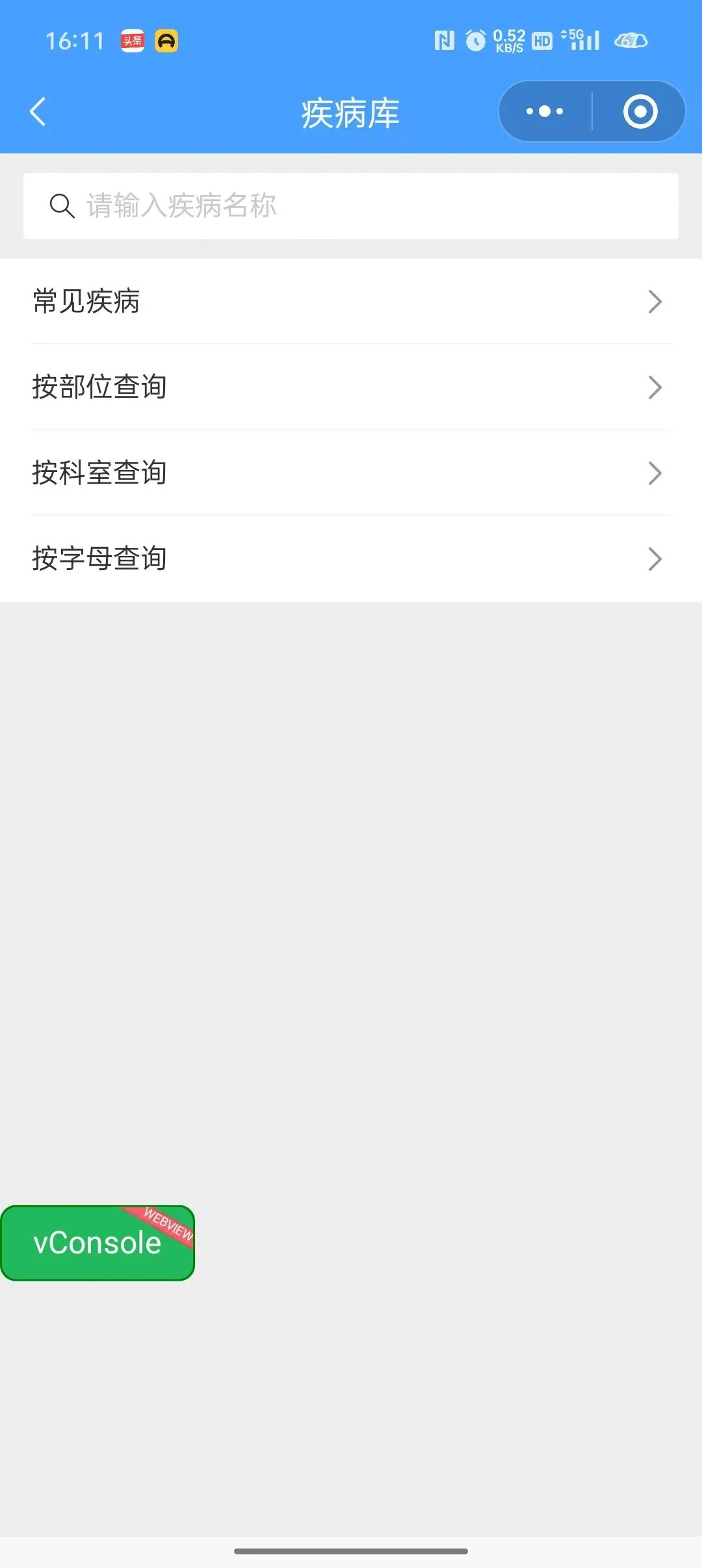
Task: Choose 按字母查询
Action: [x=351, y=558]
